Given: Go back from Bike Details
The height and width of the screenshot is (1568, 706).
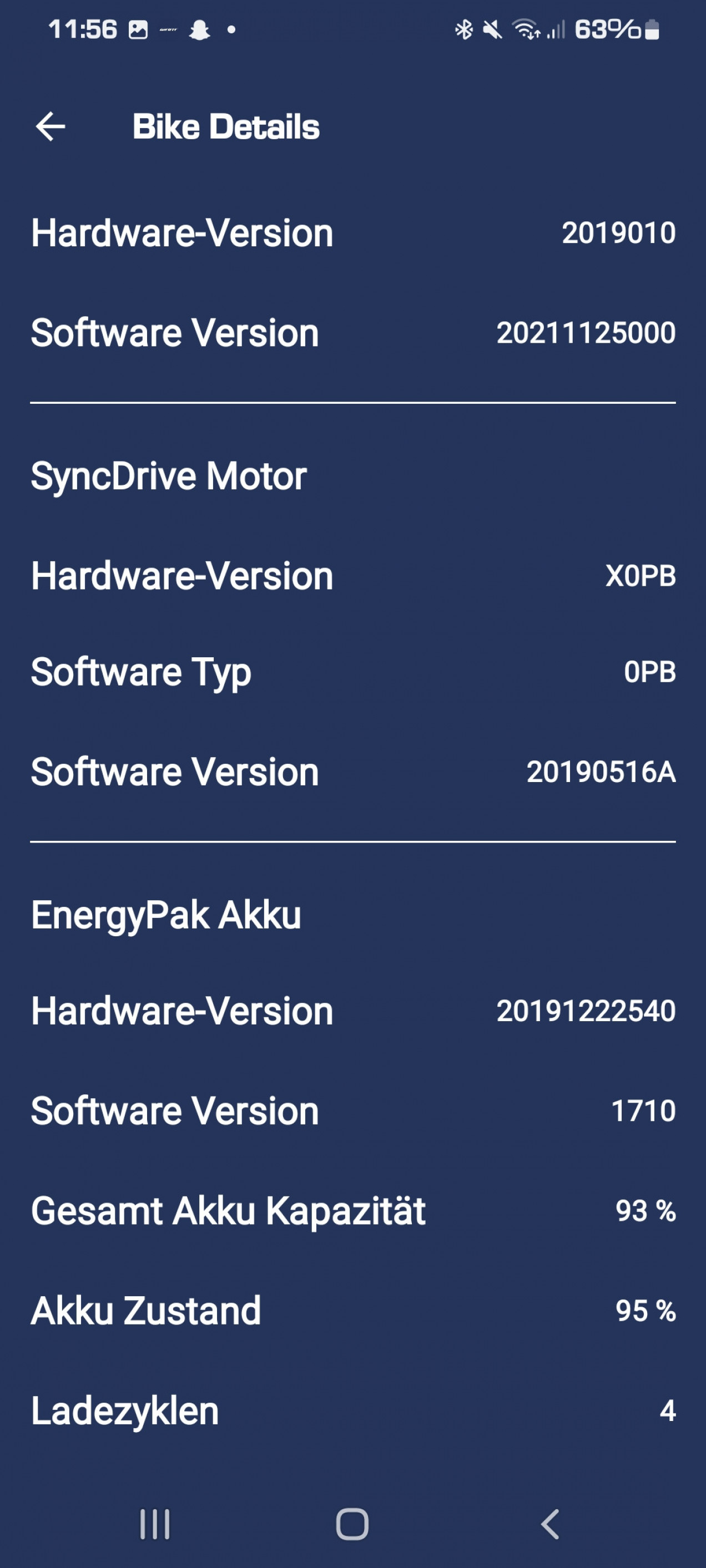Looking at the screenshot, I should 51,126.
